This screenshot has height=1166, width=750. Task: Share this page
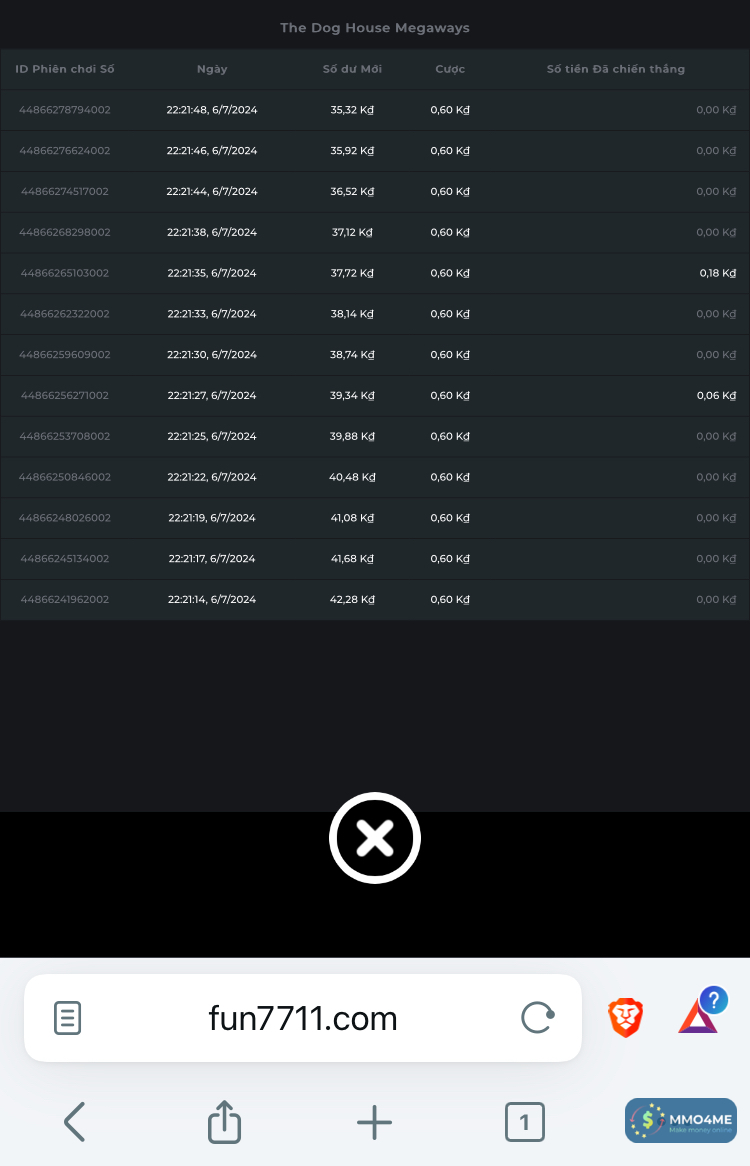click(x=224, y=1122)
